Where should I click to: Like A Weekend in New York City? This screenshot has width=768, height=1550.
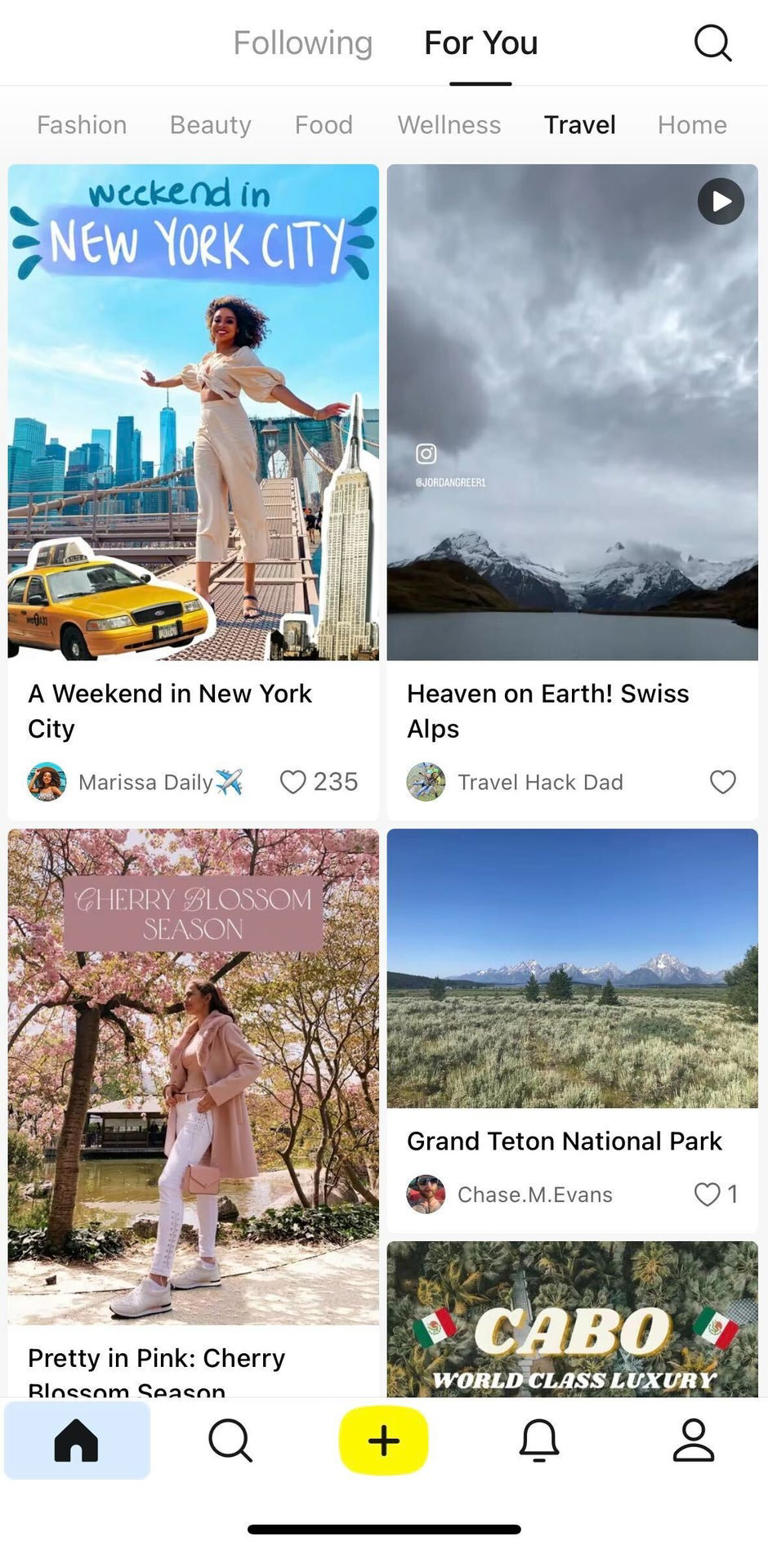point(293,782)
